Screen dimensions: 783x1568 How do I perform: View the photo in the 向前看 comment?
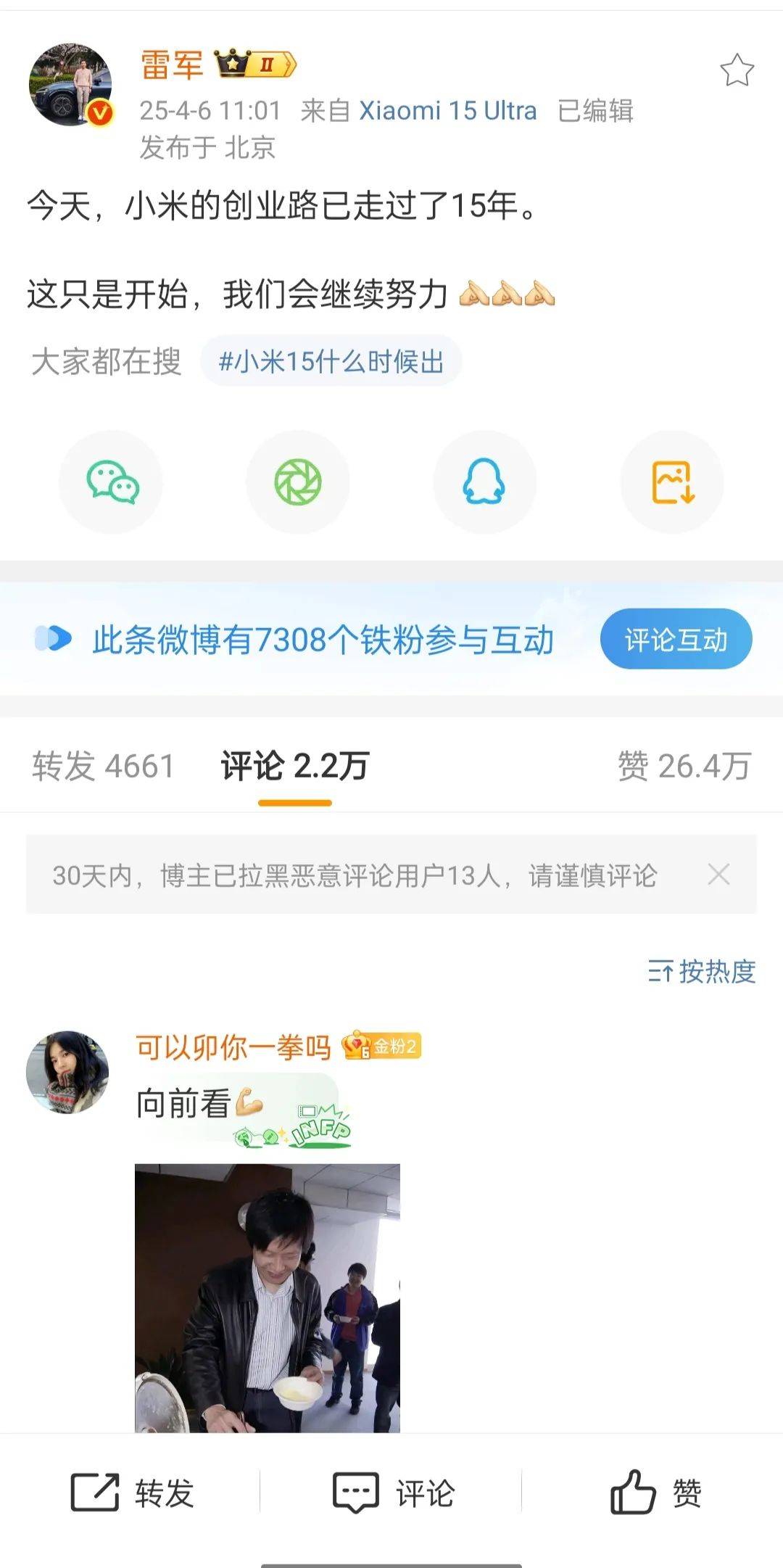point(267,1298)
